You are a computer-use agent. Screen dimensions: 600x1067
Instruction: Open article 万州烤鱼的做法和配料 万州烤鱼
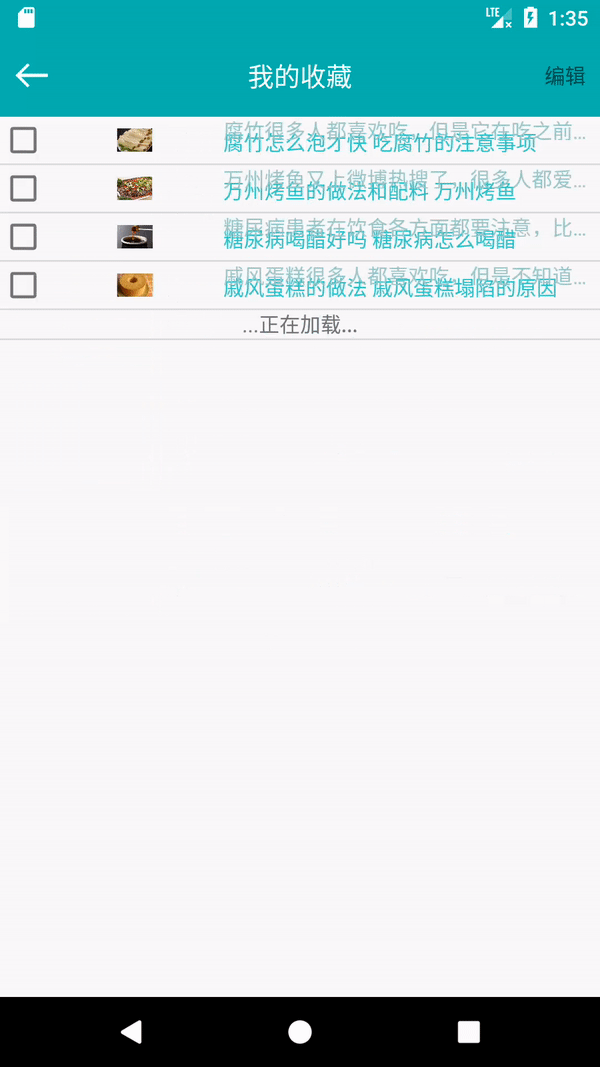(369, 192)
